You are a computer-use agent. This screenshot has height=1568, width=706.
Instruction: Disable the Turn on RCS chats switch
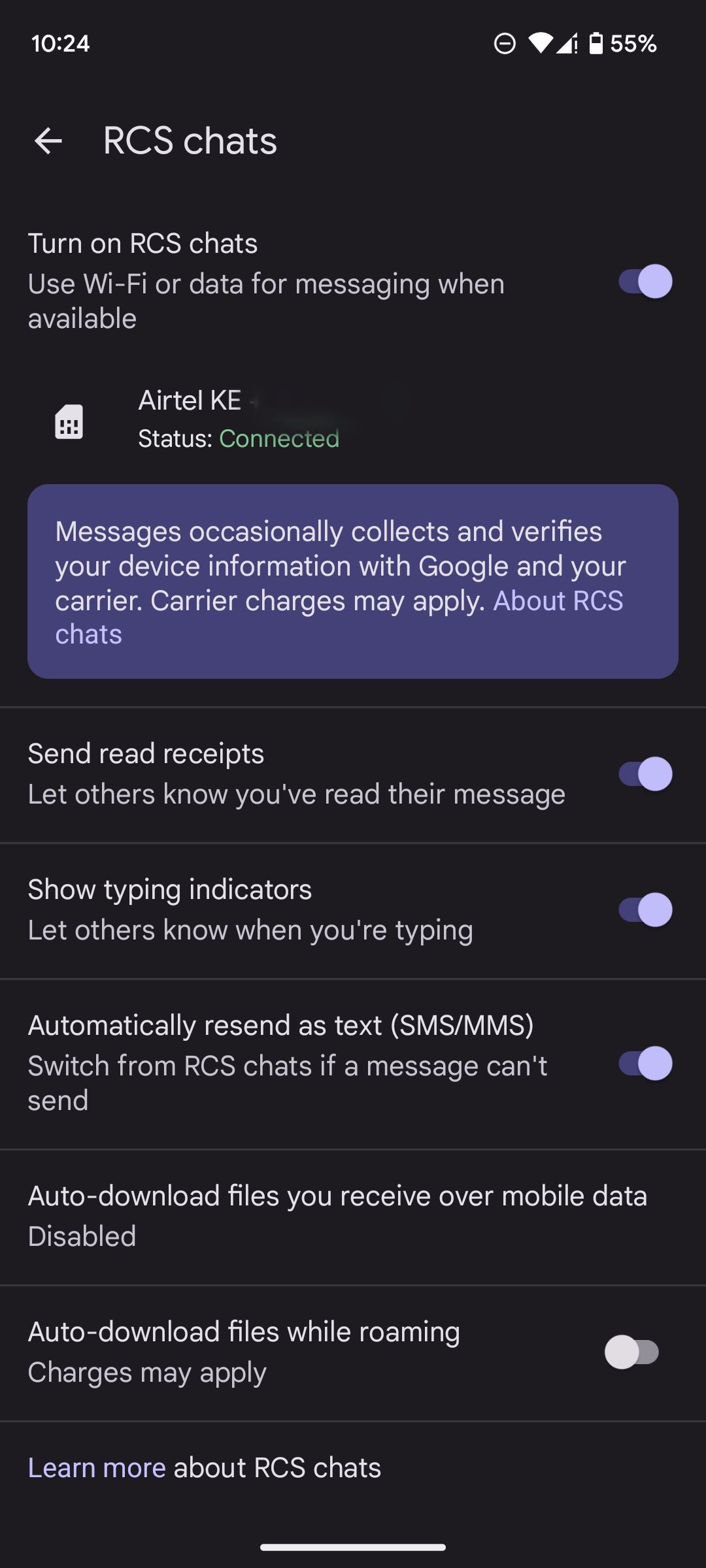tap(644, 281)
